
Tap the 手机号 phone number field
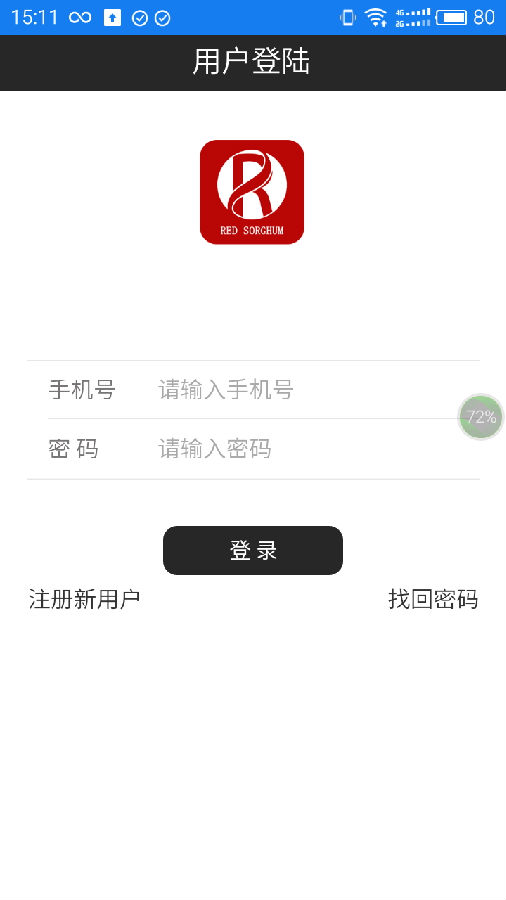pos(318,390)
